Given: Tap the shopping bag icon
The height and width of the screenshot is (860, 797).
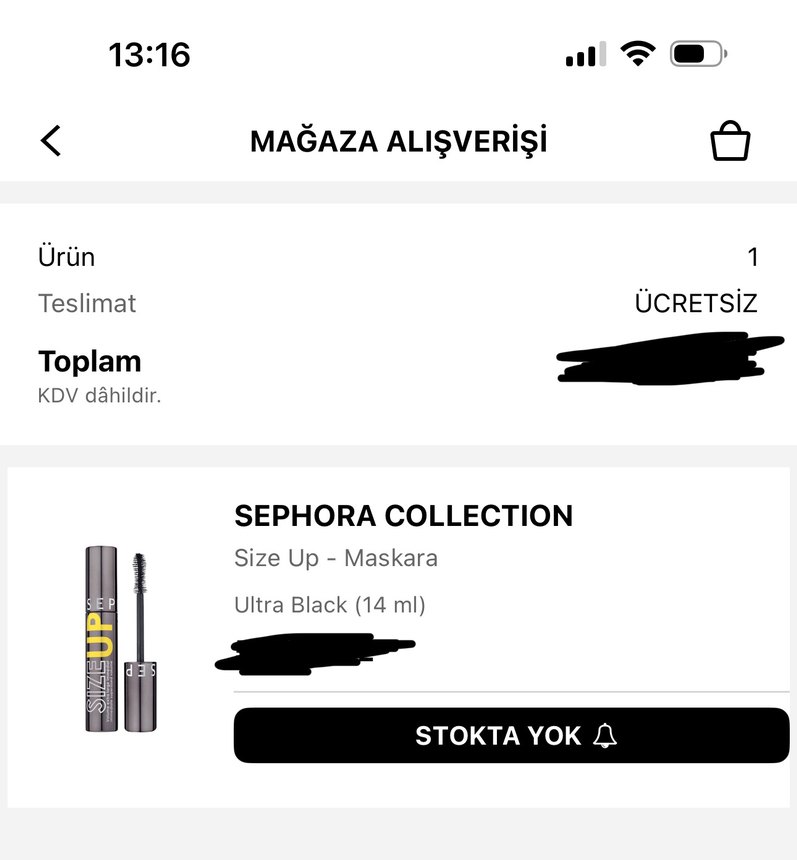Looking at the screenshot, I should point(733,139).
